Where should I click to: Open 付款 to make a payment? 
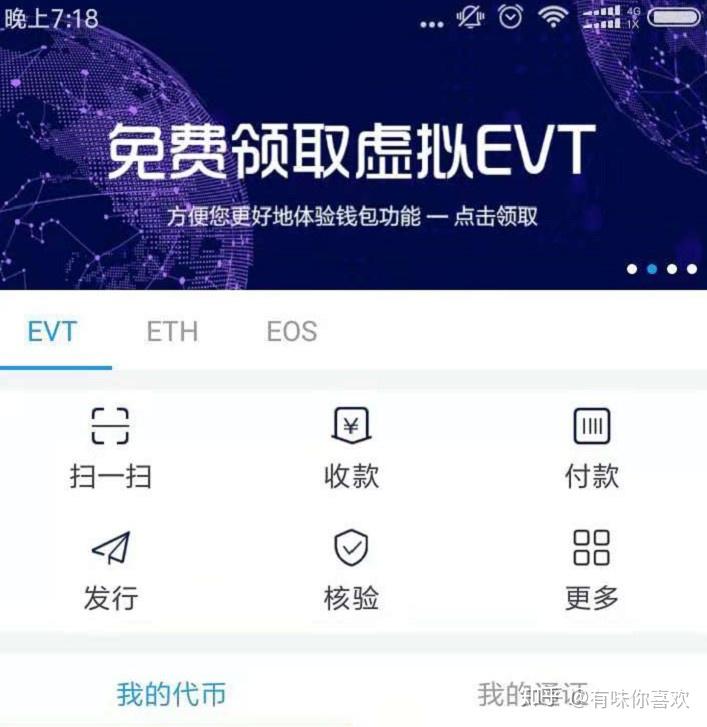592,447
